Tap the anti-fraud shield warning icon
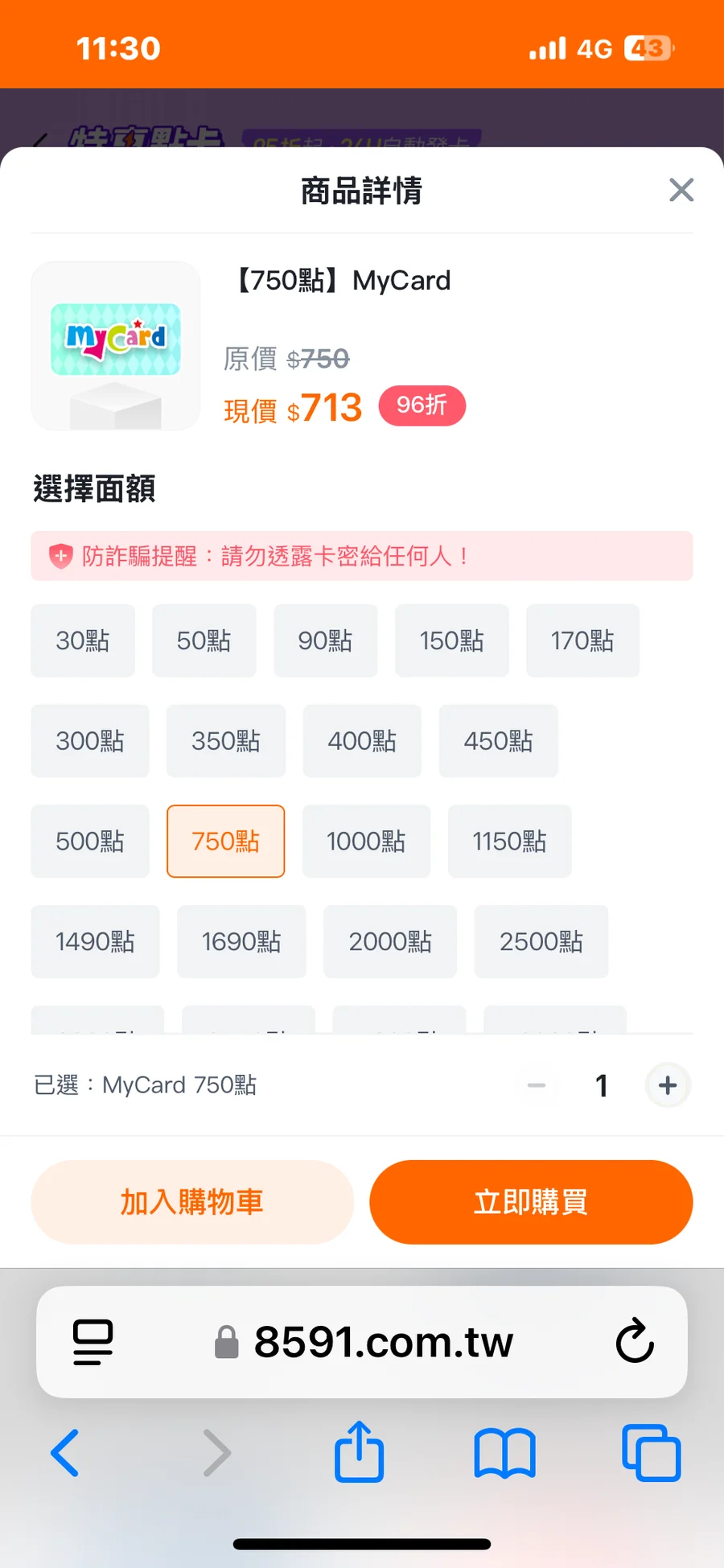This screenshot has height=1568, width=724. point(60,555)
